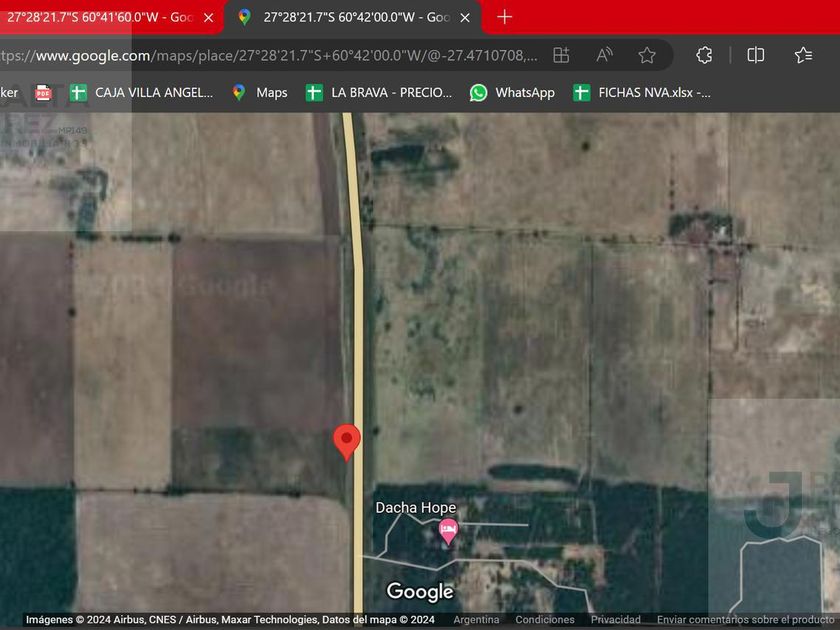Open the Privacidad link
Viewport: 840px width, 630px height.
tap(616, 620)
